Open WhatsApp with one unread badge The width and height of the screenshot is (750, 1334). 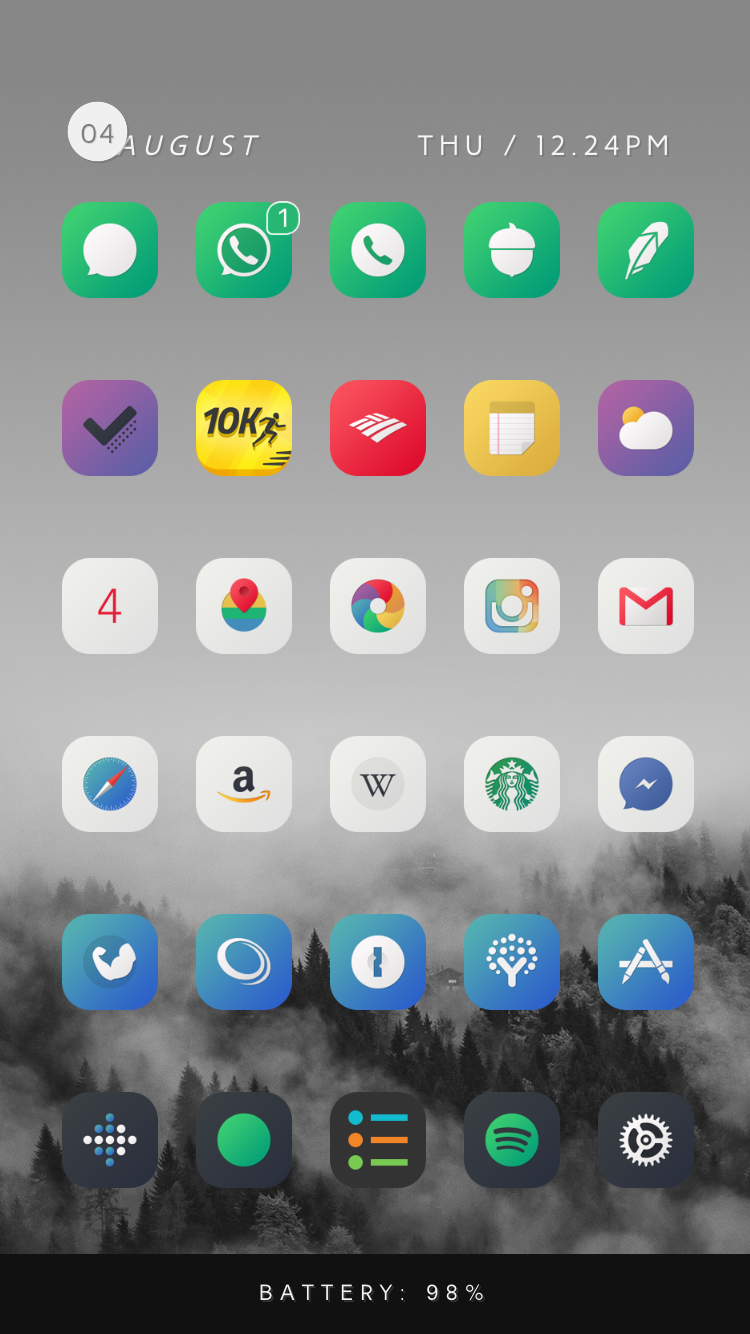point(244,250)
